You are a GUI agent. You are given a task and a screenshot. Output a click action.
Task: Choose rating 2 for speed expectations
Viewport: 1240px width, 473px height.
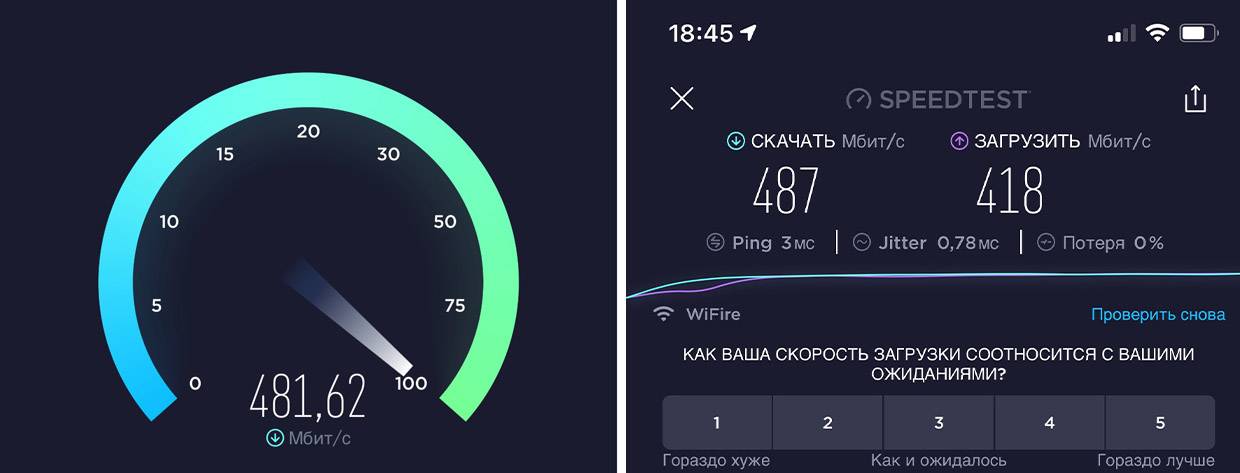[828, 422]
